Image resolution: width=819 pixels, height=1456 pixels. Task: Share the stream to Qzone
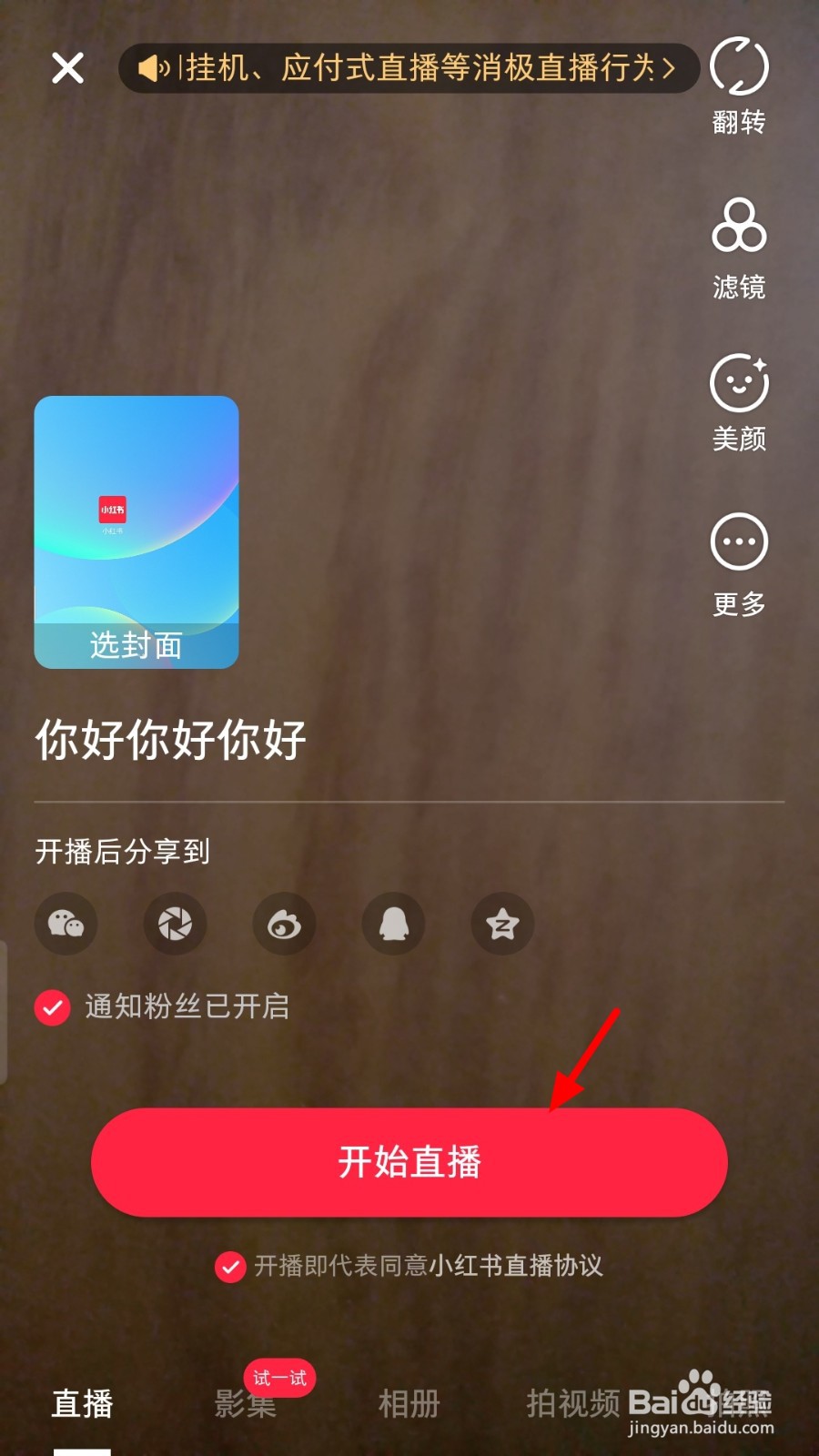click(502, 924)
